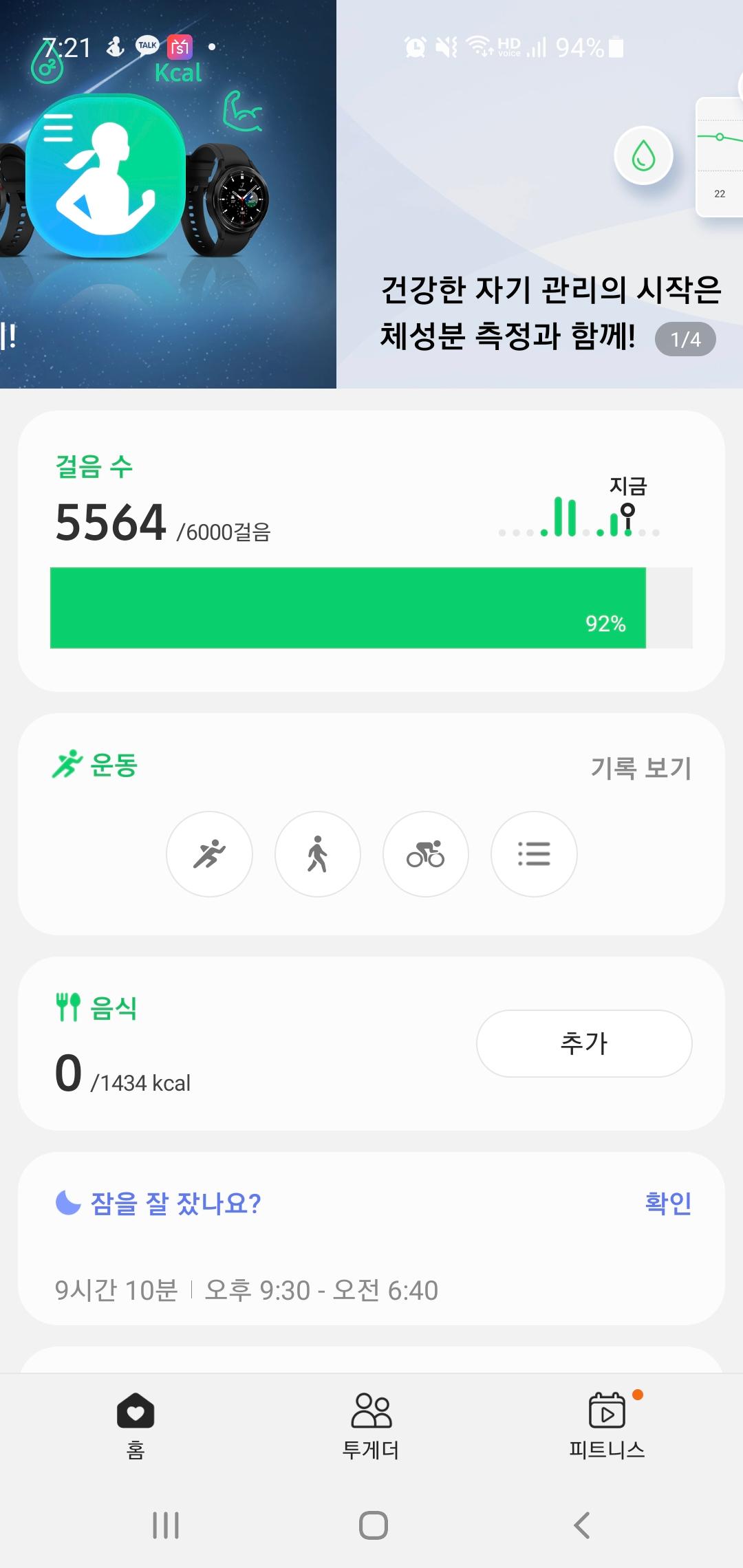Switch to the 피트니스 tab

(607, 1425)
